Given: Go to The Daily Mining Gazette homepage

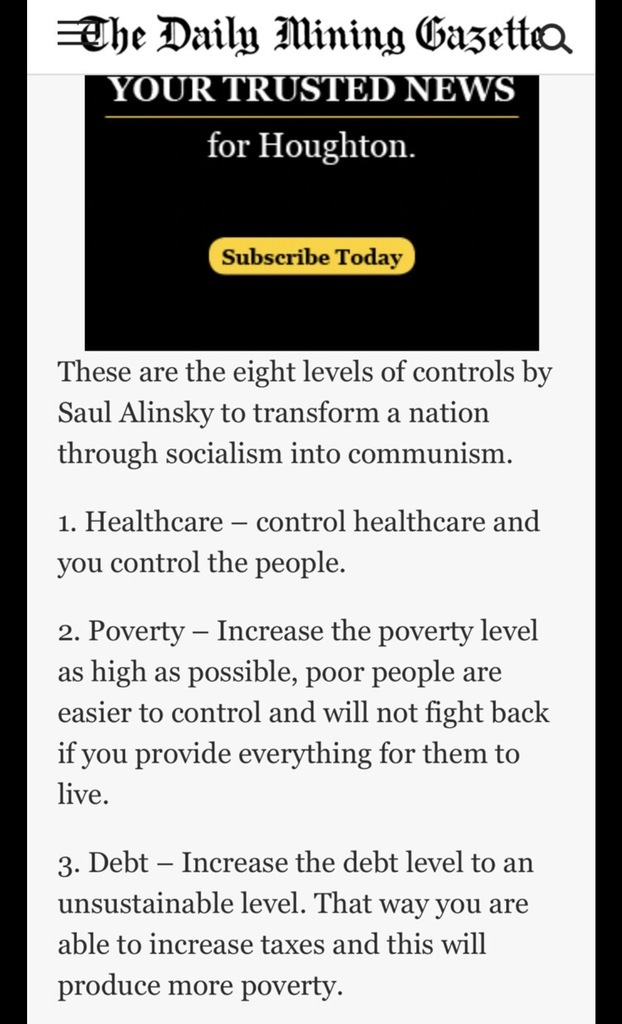Looking at the screenshot, I should point(312,34).
